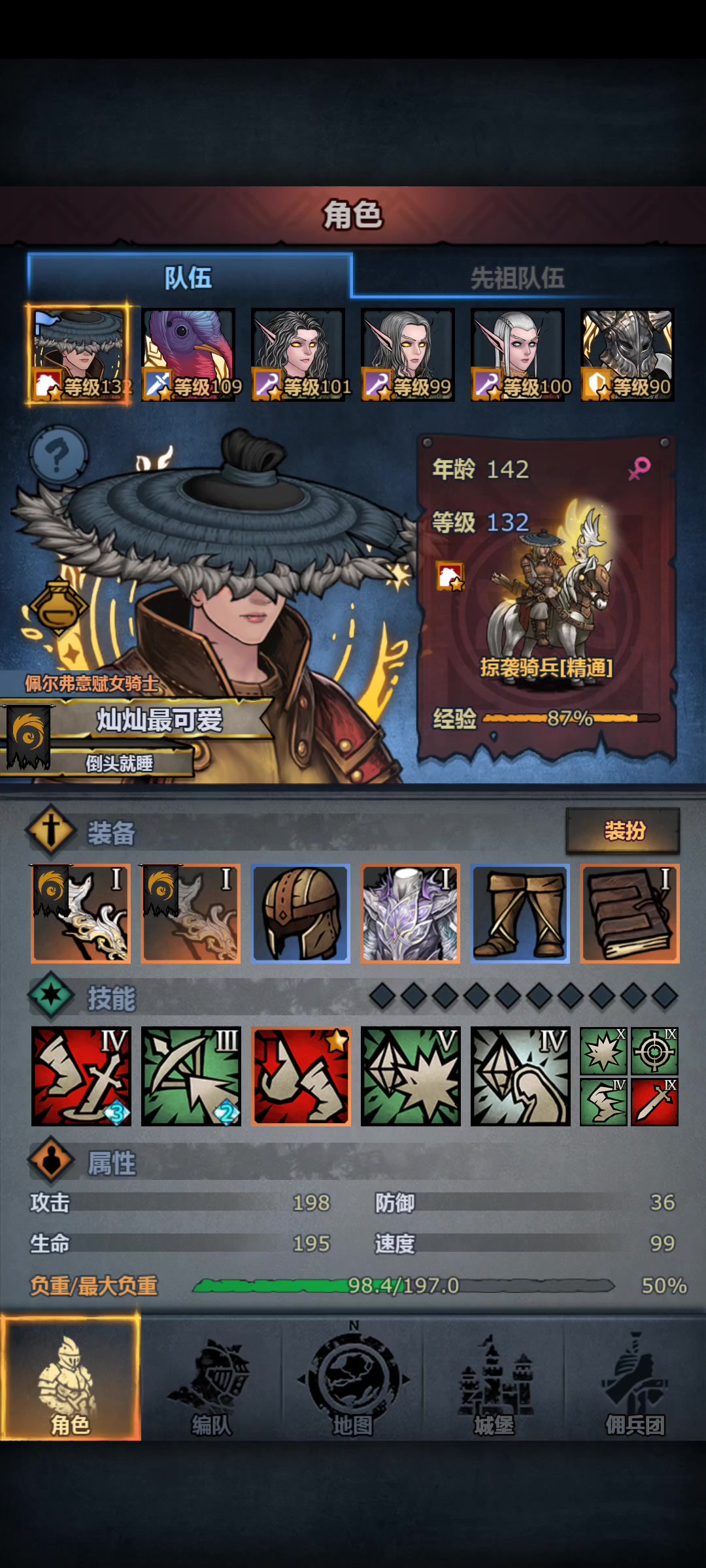Select the level 109 bird character portrait
This screenshot has width=706, height=1568.
(x=188, y=355)
